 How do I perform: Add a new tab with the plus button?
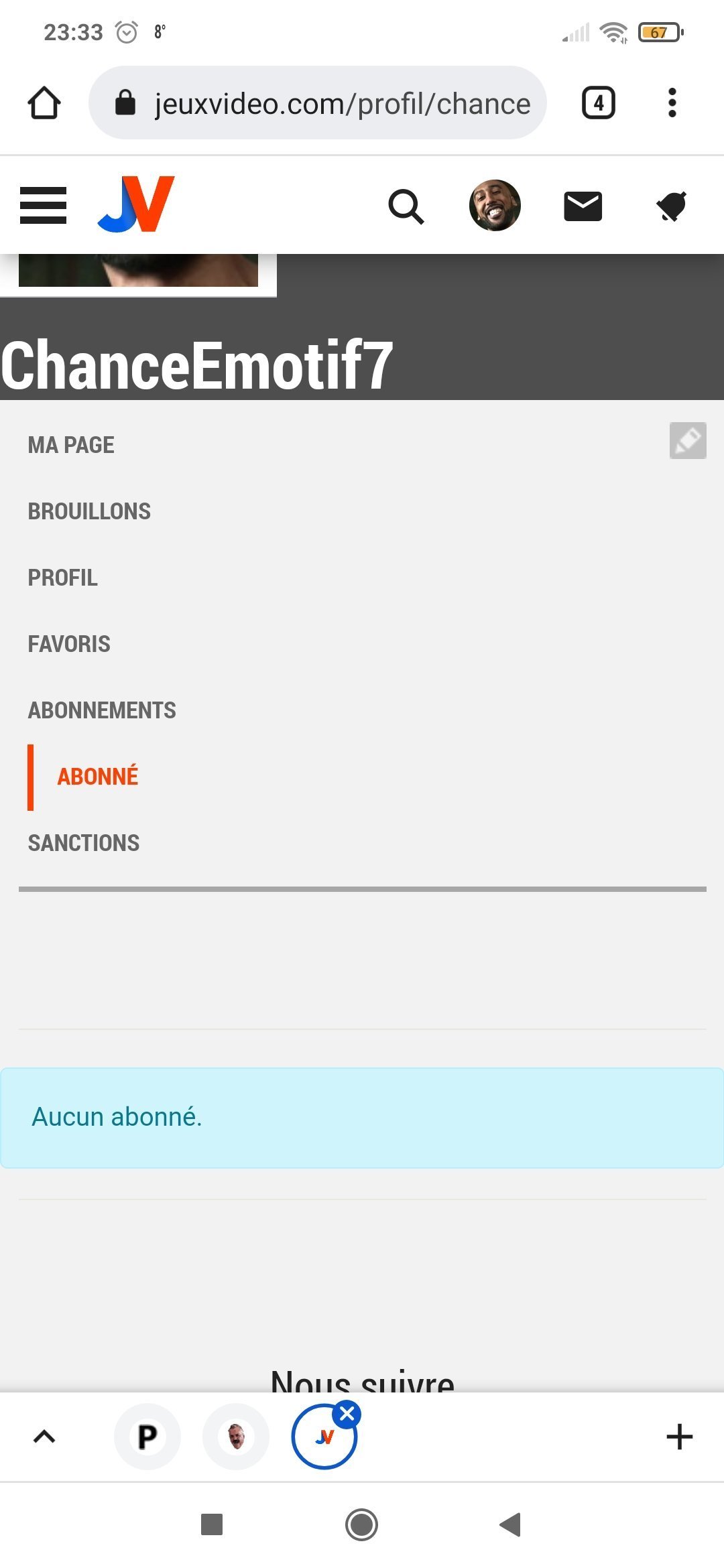click(x=679, y=1437)
